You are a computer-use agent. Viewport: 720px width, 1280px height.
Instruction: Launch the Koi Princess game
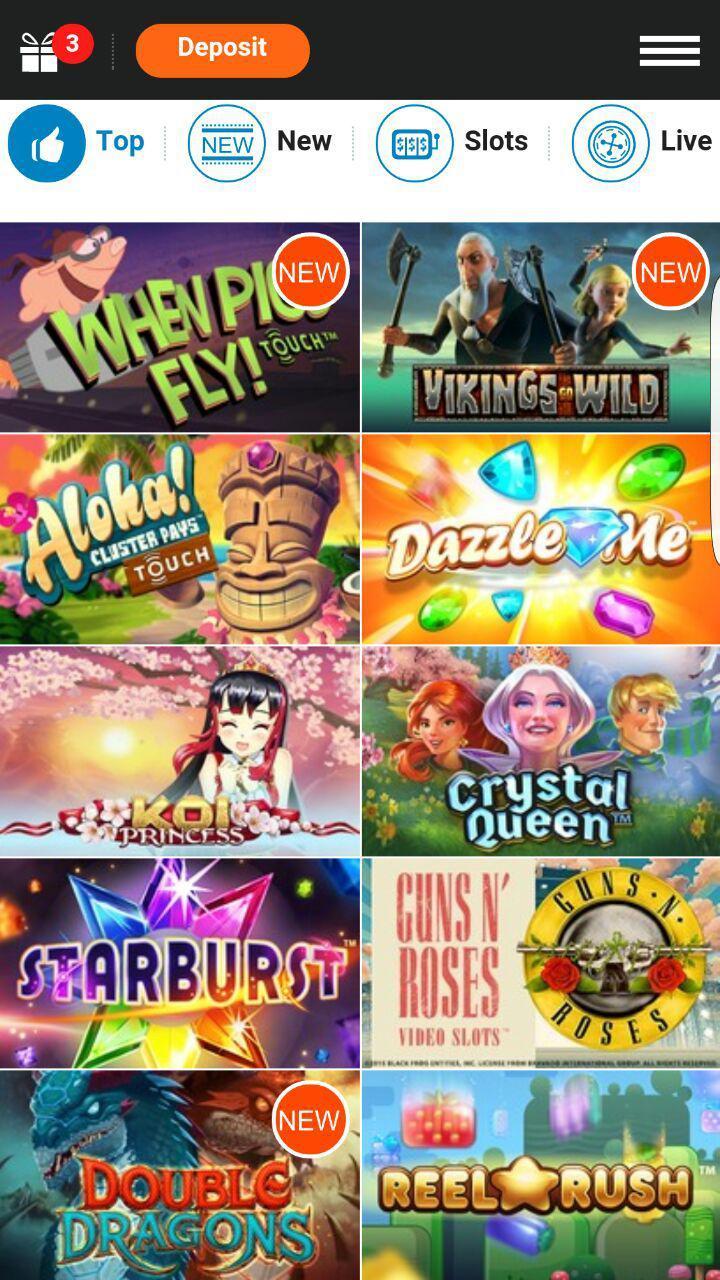[x=180, y=751]
